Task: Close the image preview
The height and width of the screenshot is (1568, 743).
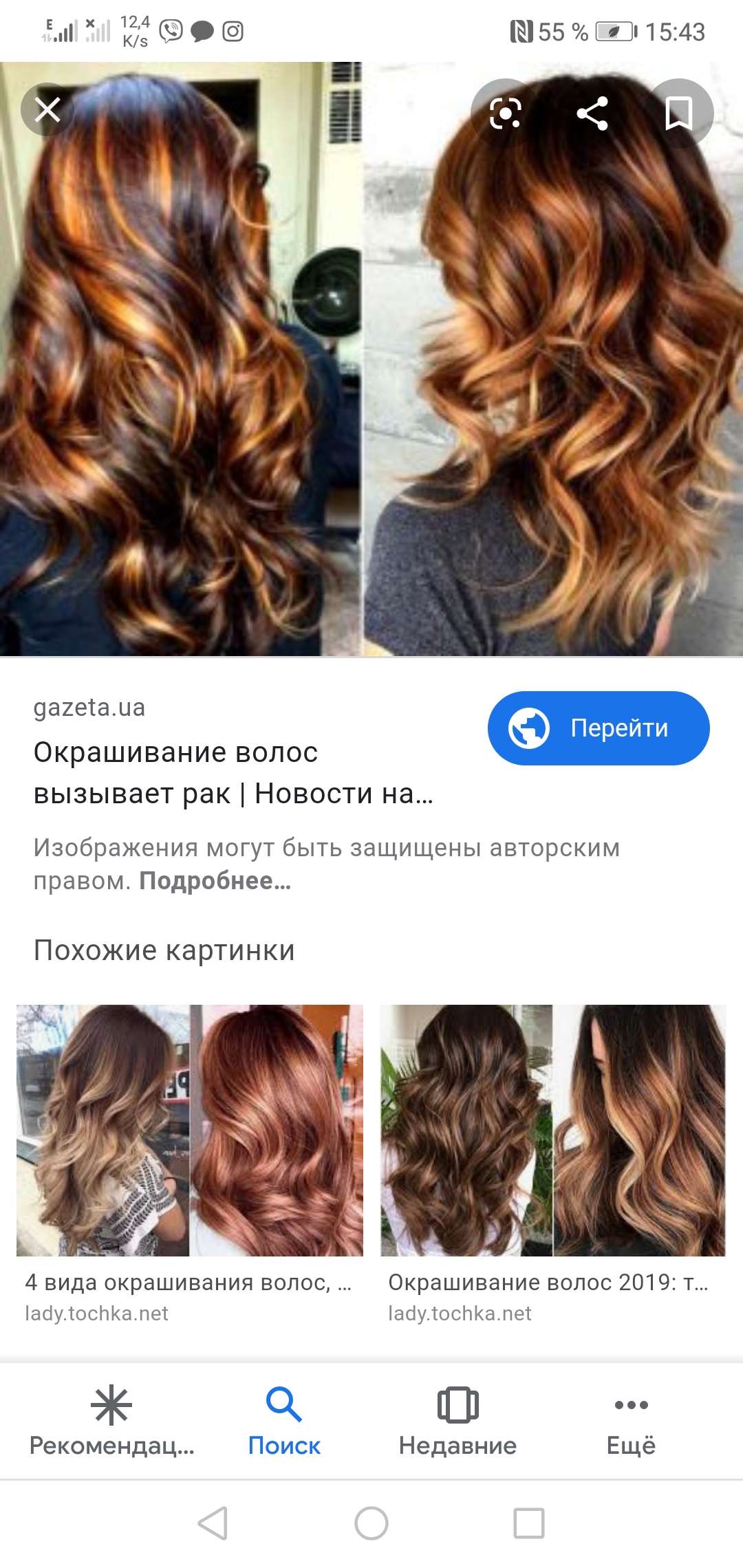Action: coord(47,110)
